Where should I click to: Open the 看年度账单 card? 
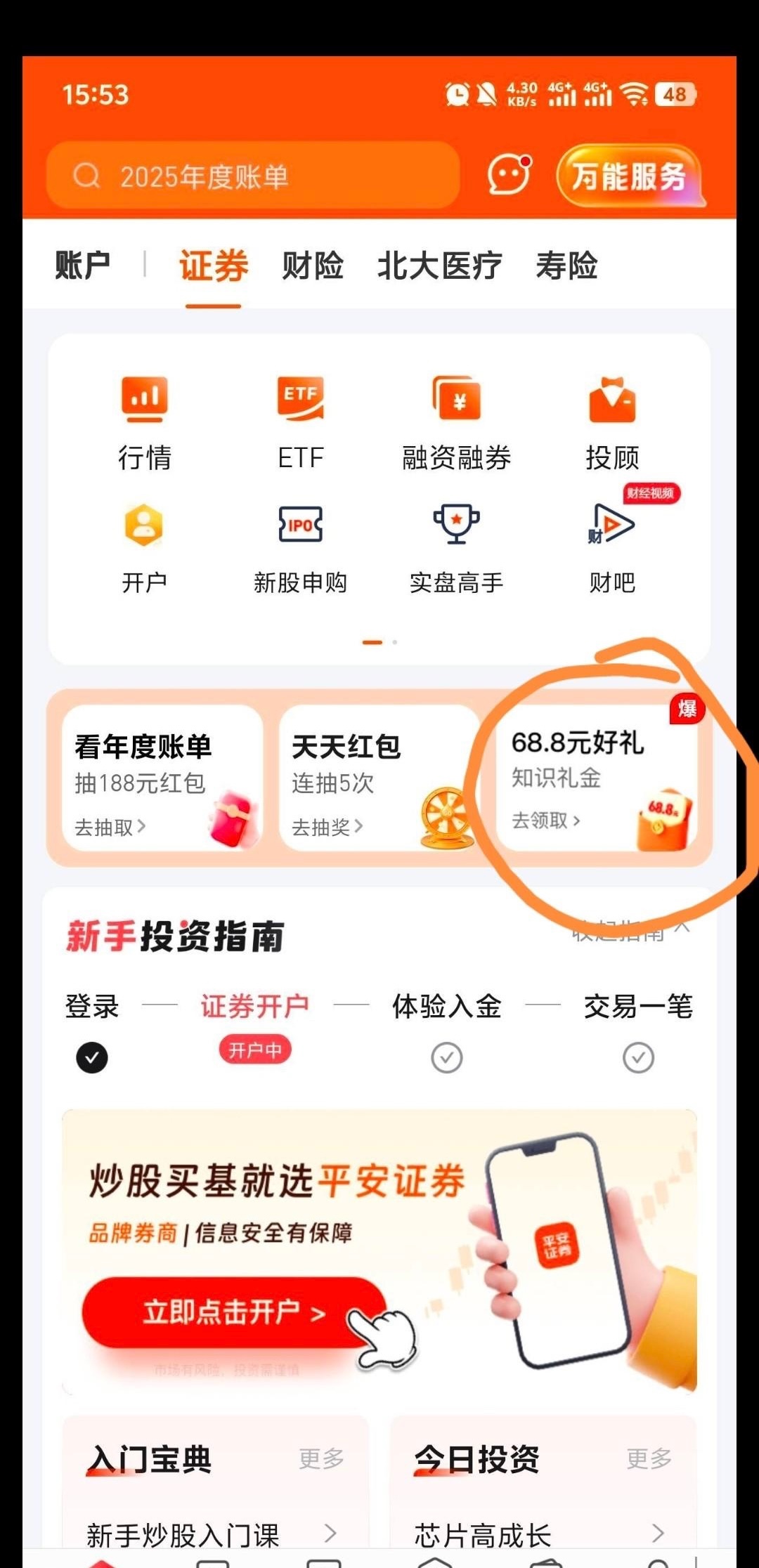tap(162, 778)
